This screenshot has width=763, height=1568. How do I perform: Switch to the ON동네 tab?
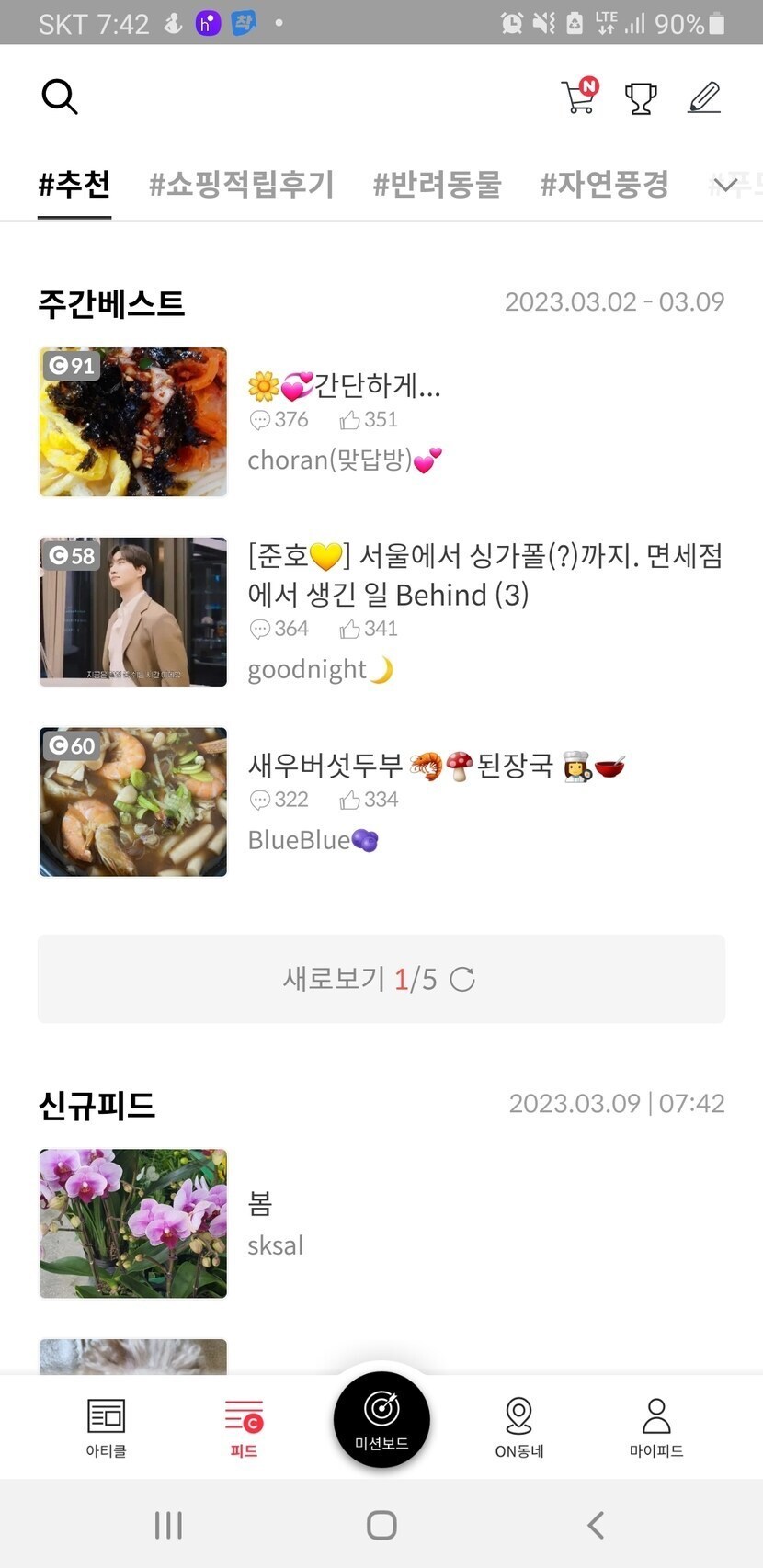pos(519,1427)
